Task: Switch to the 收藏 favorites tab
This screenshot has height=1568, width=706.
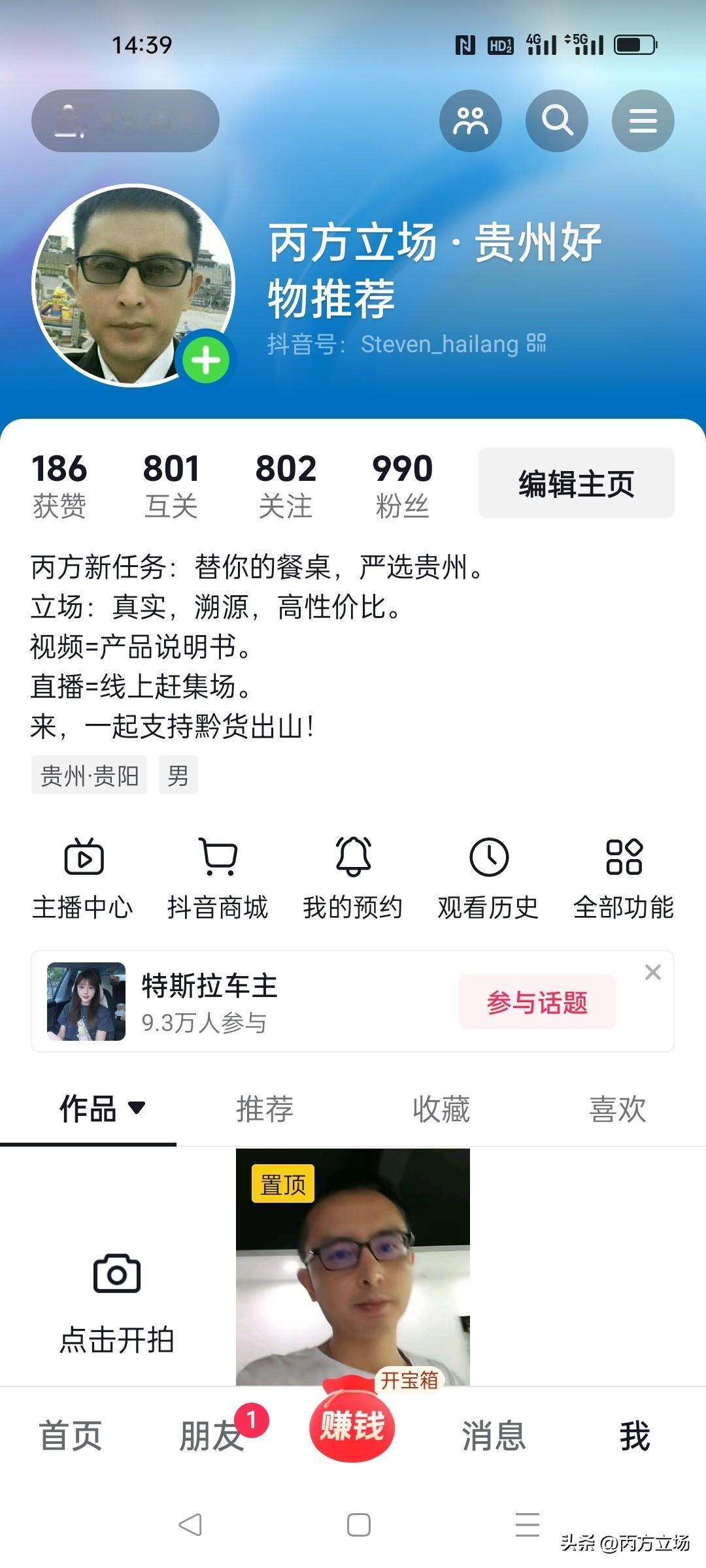Action: coord(441,1109)
